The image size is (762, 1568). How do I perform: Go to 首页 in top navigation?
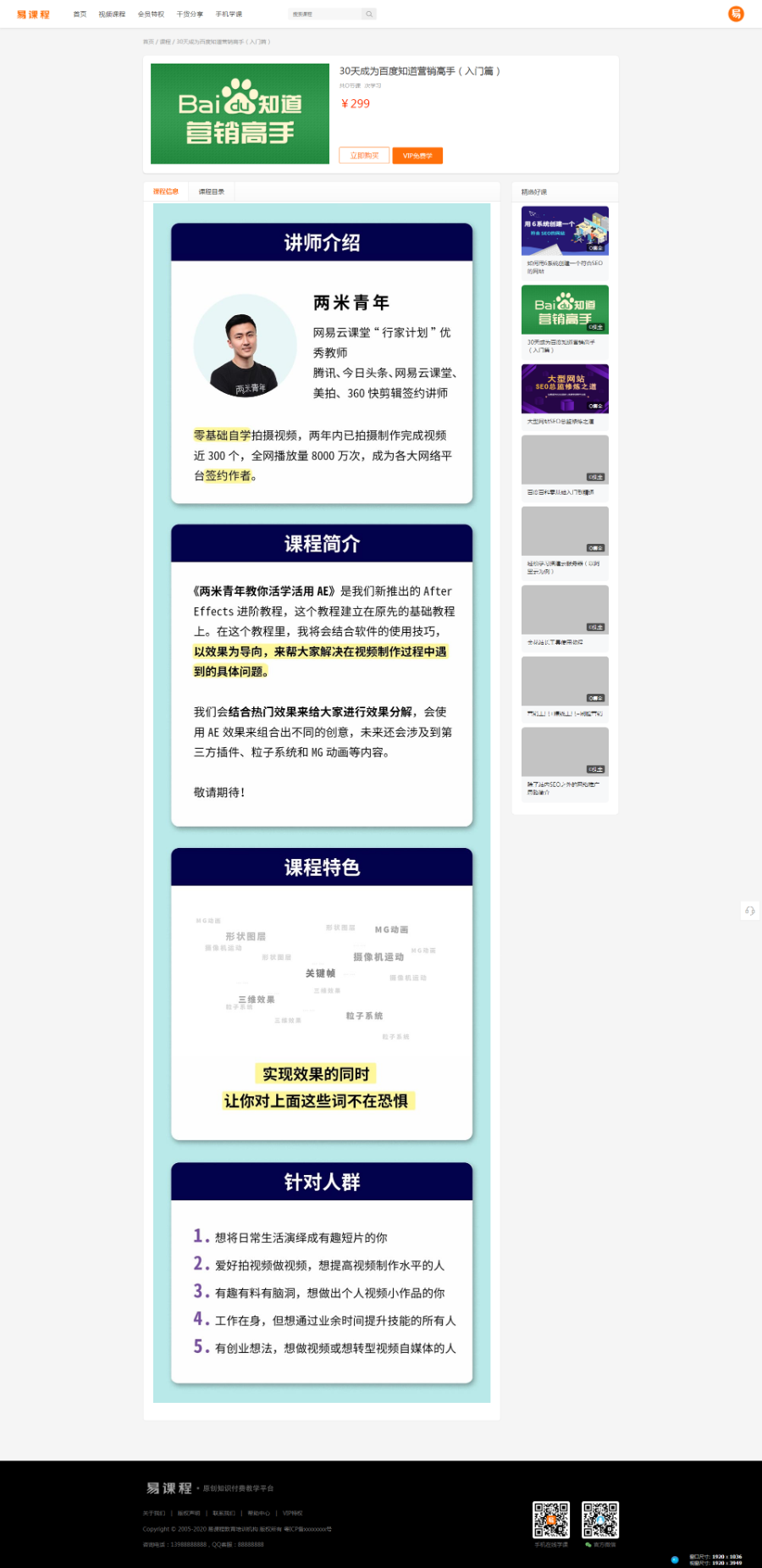point(80,14)
